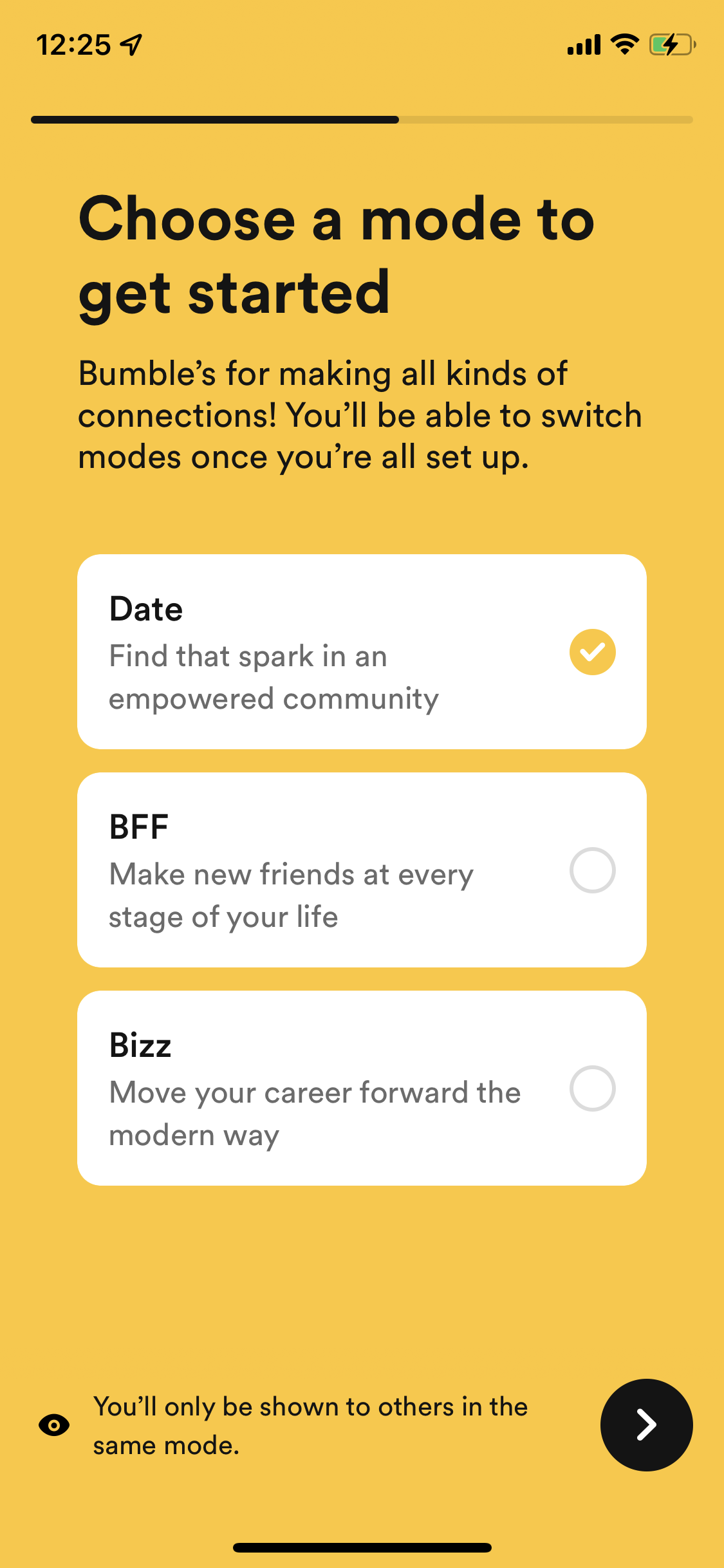
Task: Tap the chevron inside the next button
Action: click(646, 1425)
